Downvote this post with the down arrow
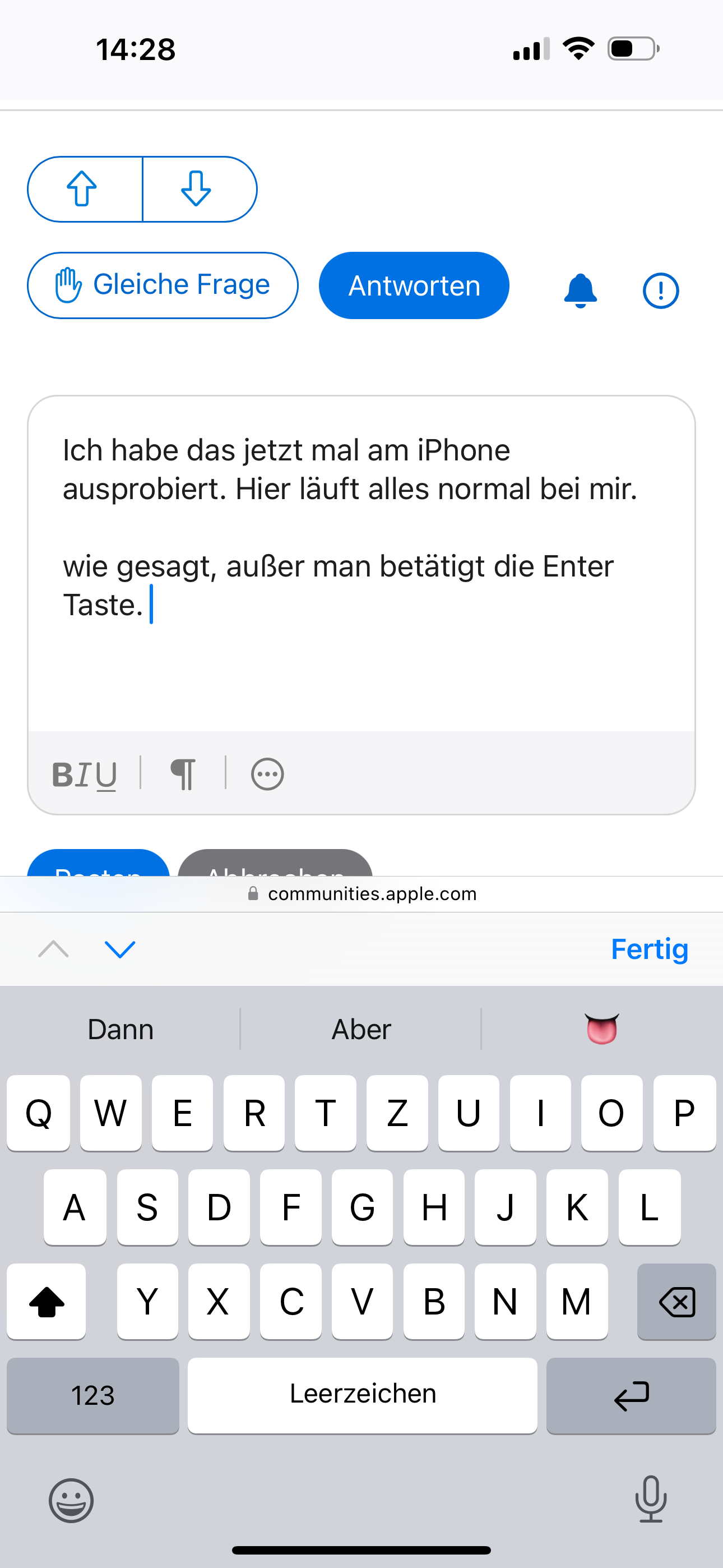Viewport: 723px width, 1568px height. (197, 190)
